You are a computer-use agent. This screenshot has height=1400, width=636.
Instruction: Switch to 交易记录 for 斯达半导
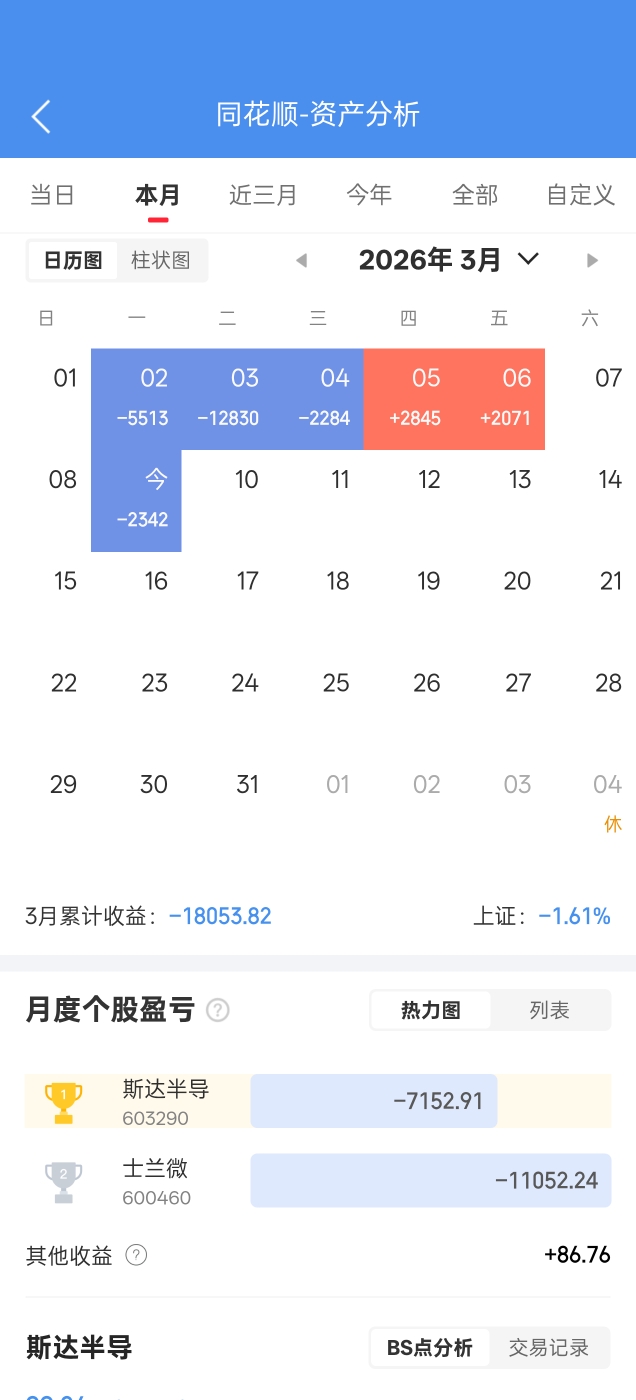tap(548, 1347)
